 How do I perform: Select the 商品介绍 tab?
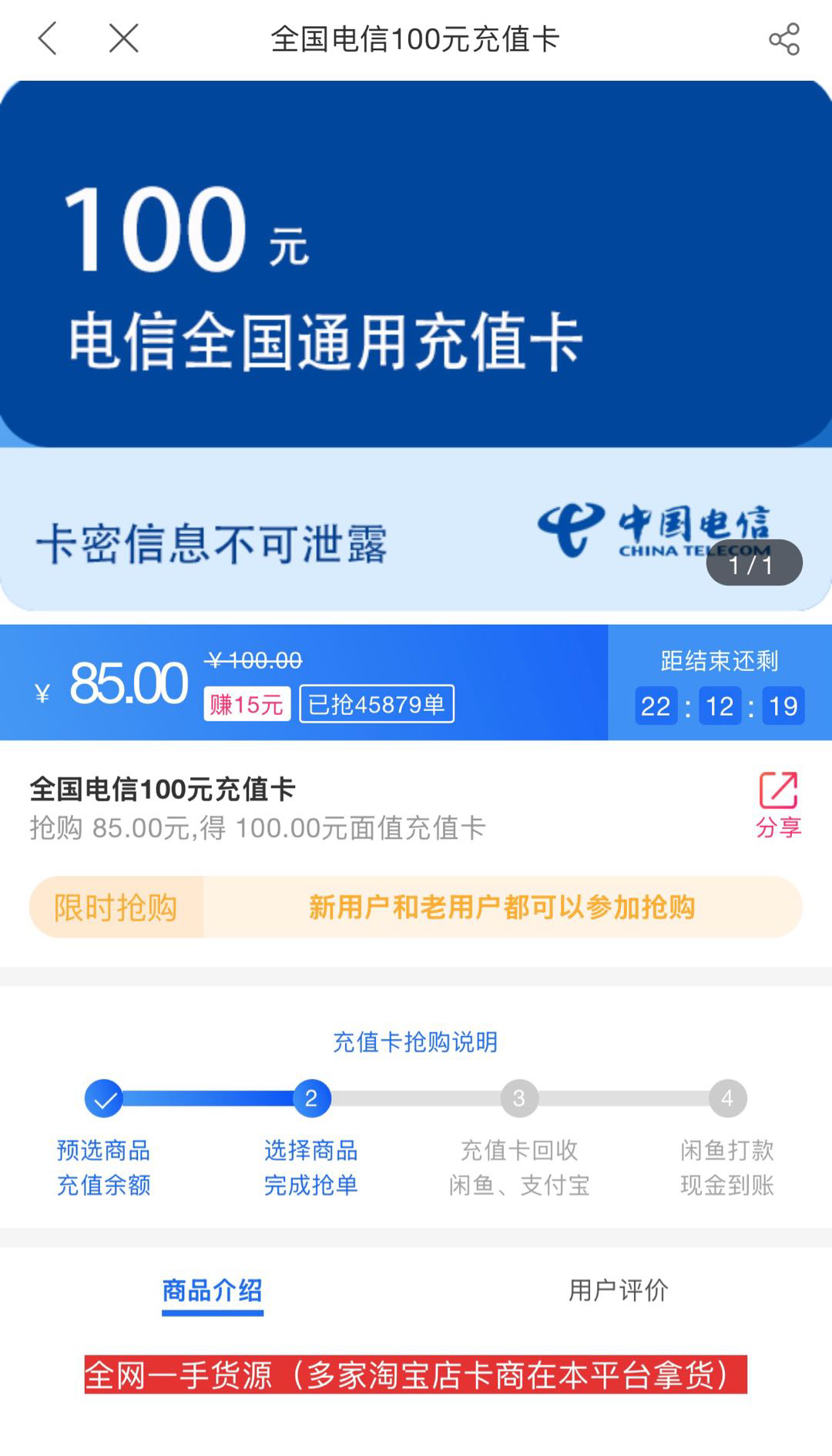click(x=213, y=1290)
